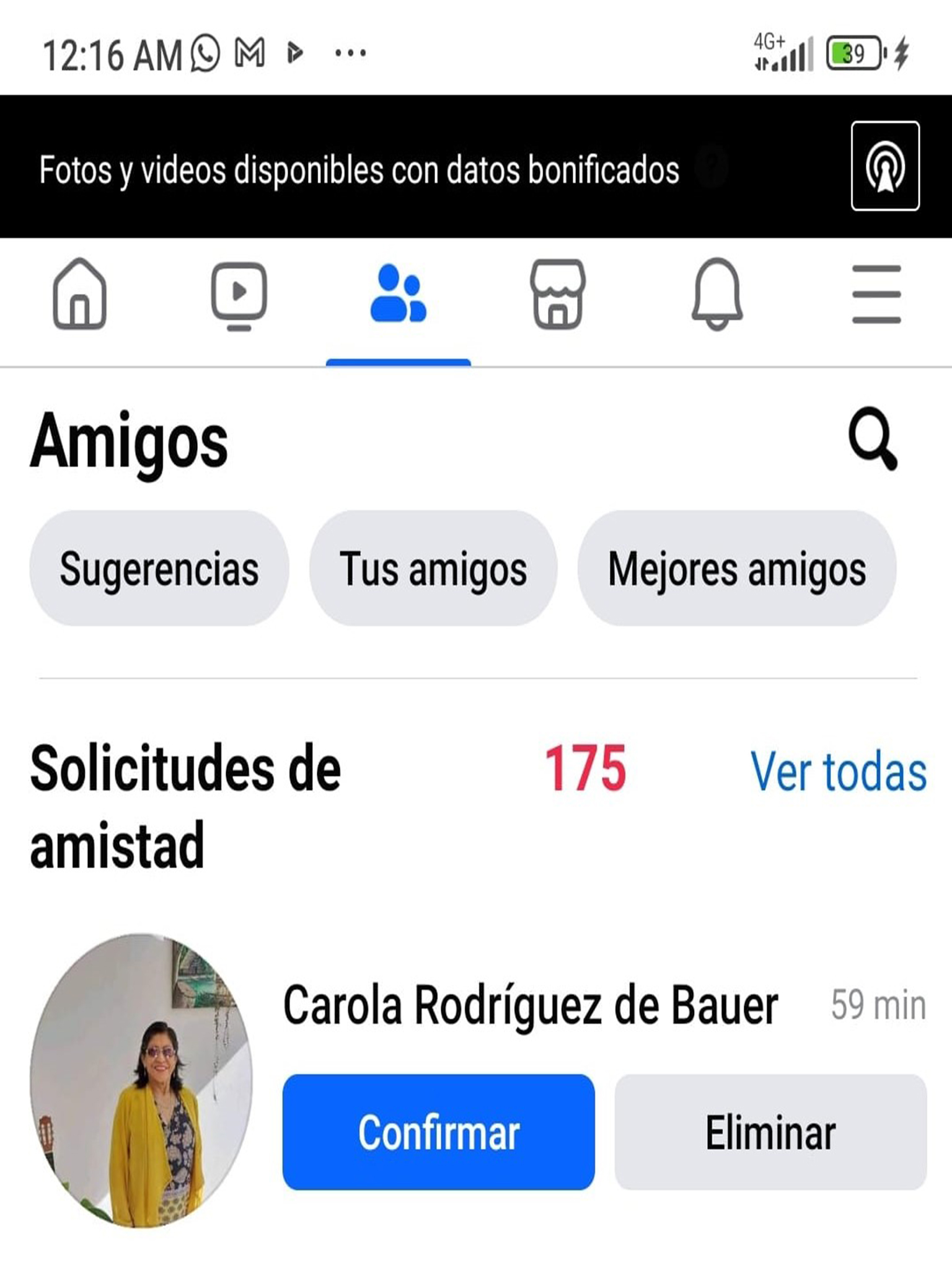Show Mejores amigos list
The height and width of the screenshot is (1270, 952).
coord(737,568)
